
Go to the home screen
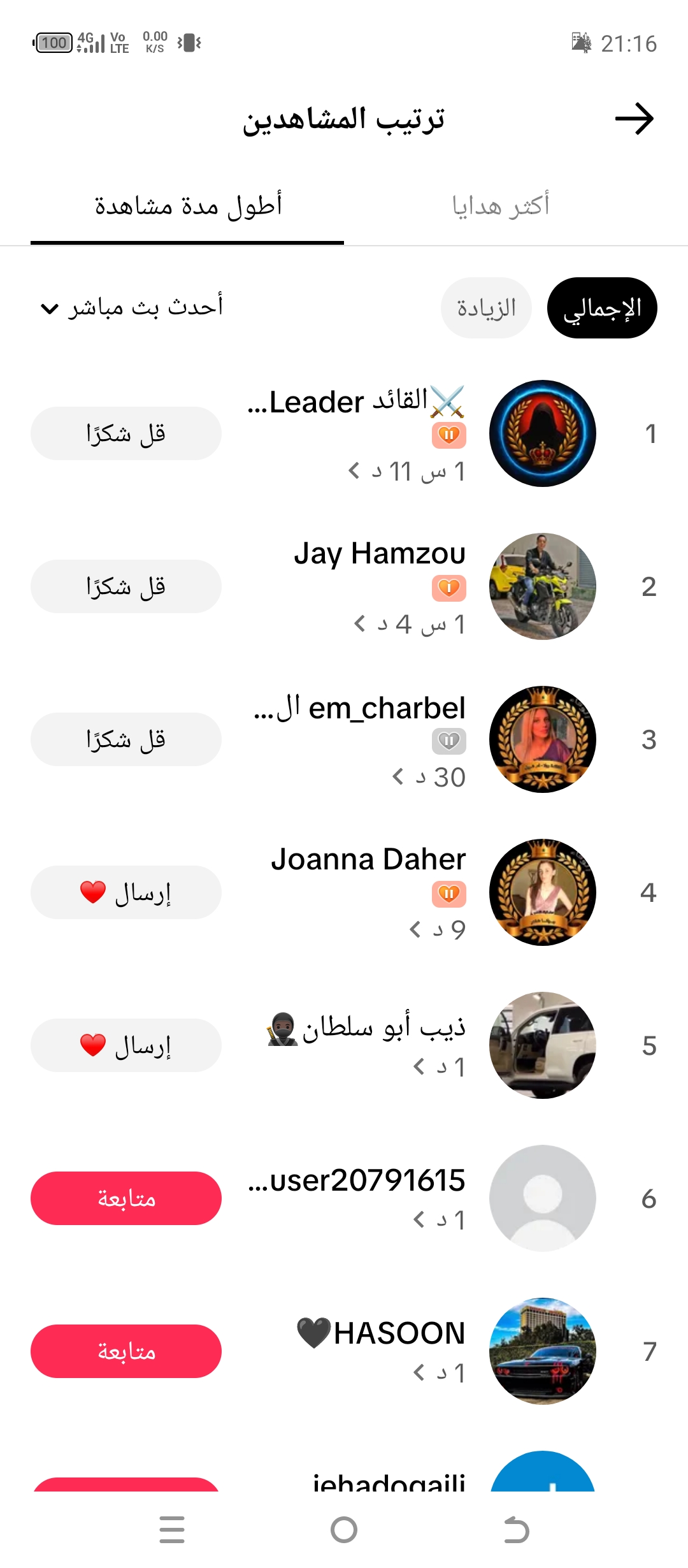(x=344, y=1530)
